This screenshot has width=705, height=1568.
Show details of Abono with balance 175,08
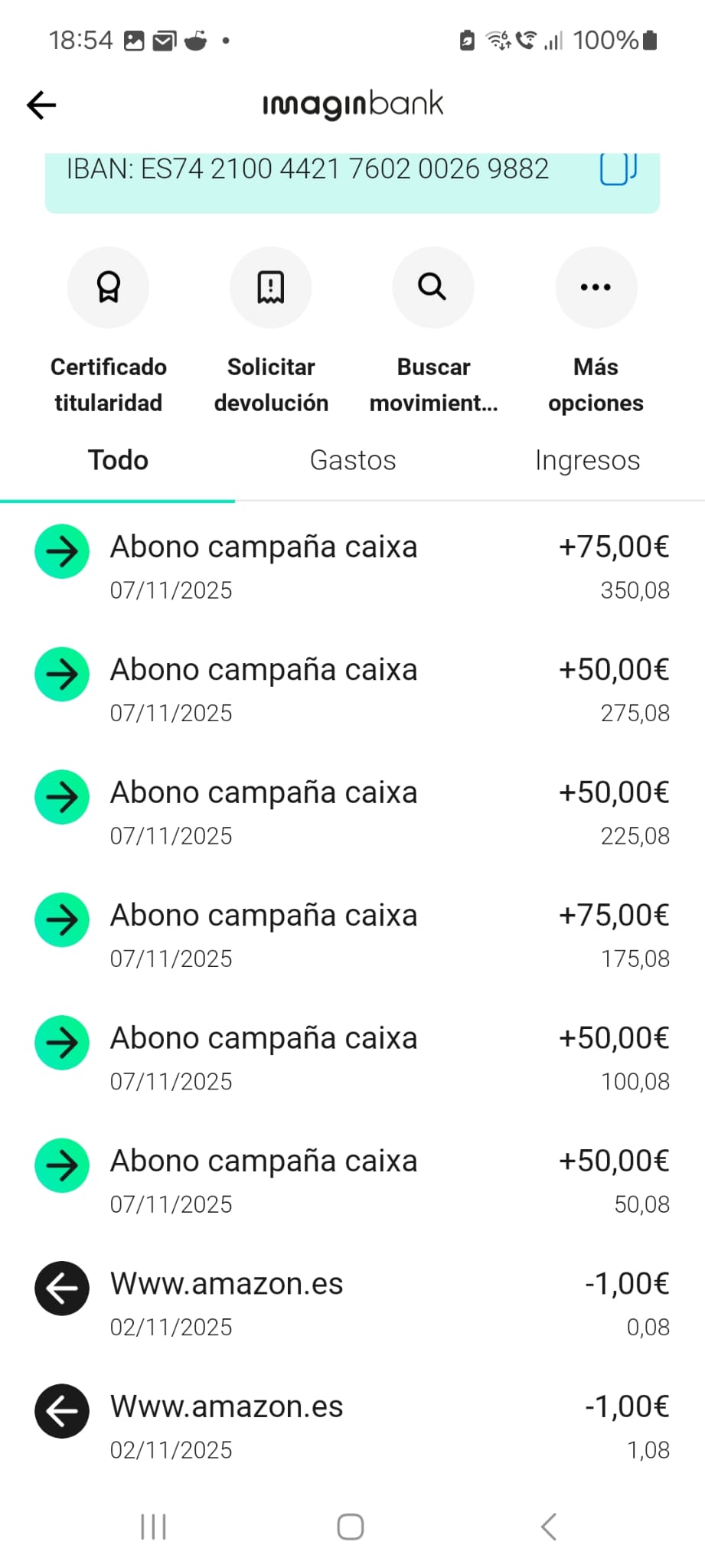pyautogui.click(x=352, y=936)
